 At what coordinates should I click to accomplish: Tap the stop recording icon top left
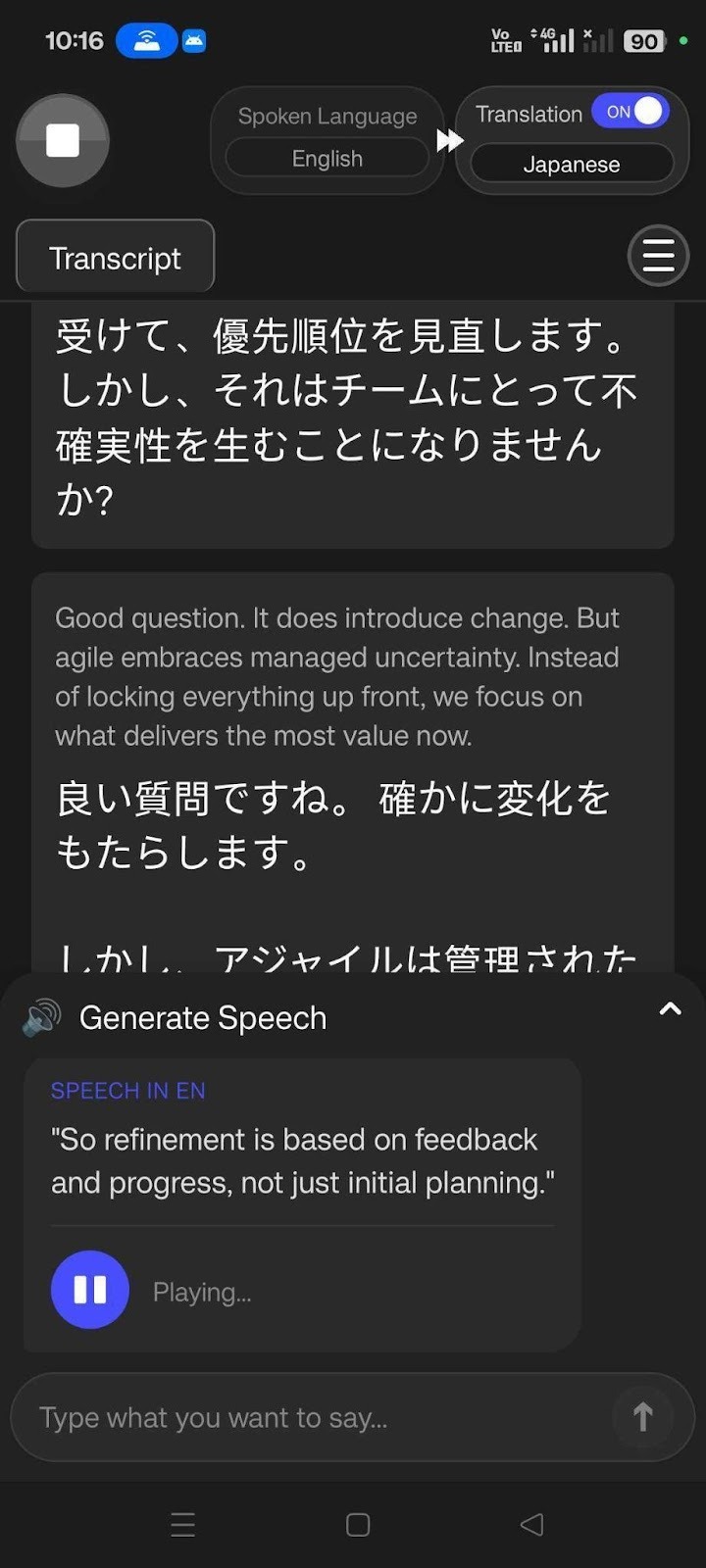tap(63, 140)
